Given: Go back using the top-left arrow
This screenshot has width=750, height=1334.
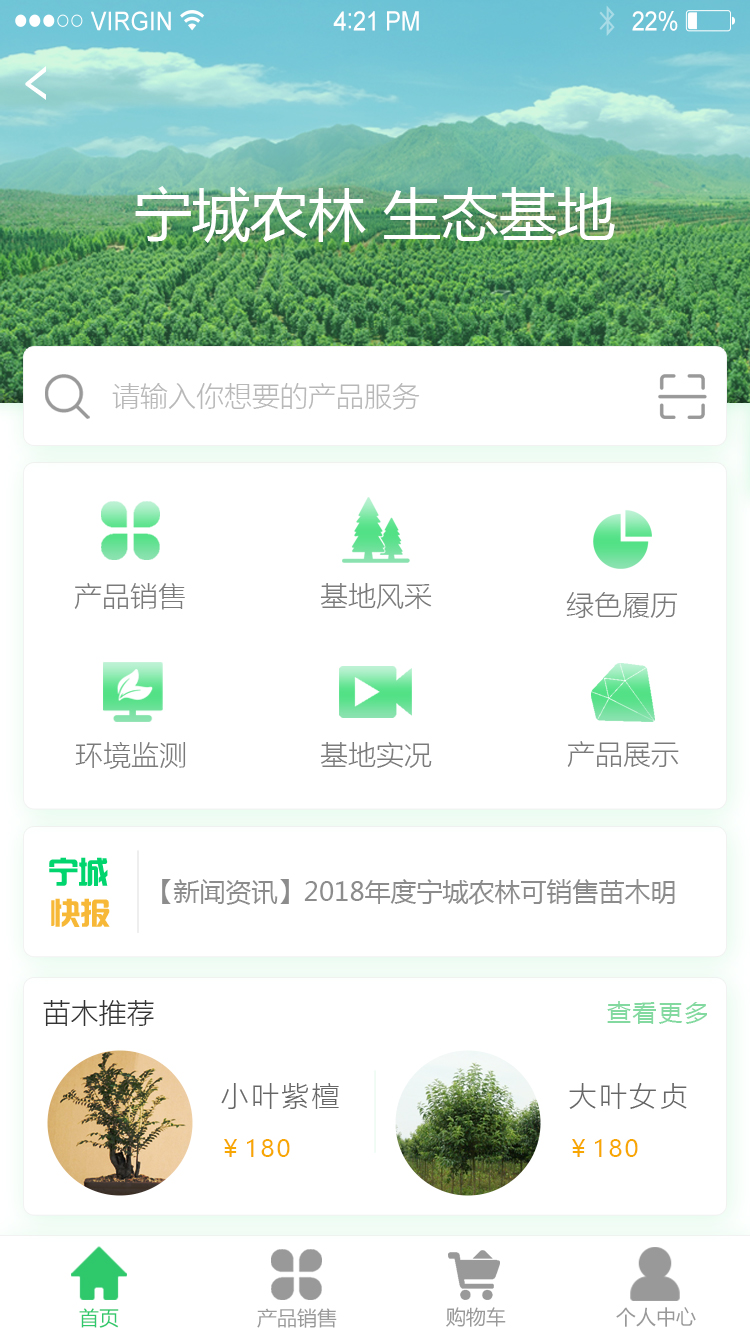Looking at the screenshot, I should pos(36,84).
